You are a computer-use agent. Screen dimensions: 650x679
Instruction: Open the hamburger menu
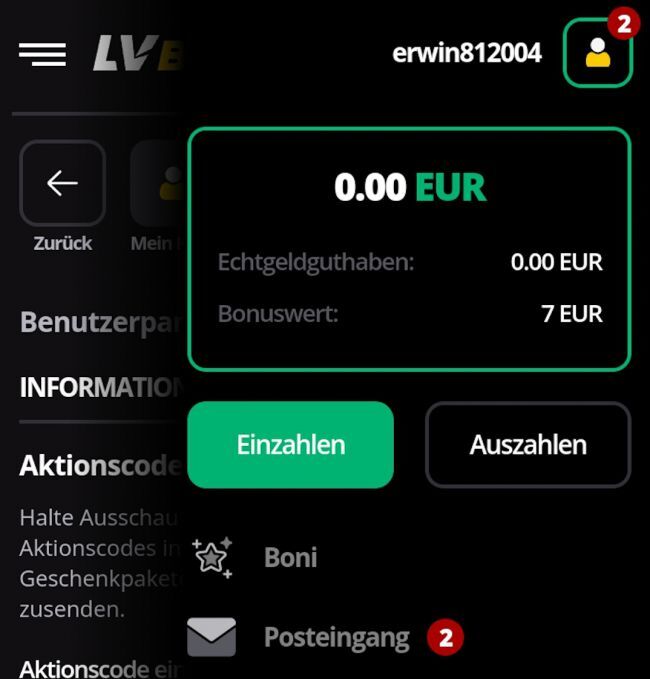[x=42, y=54]
